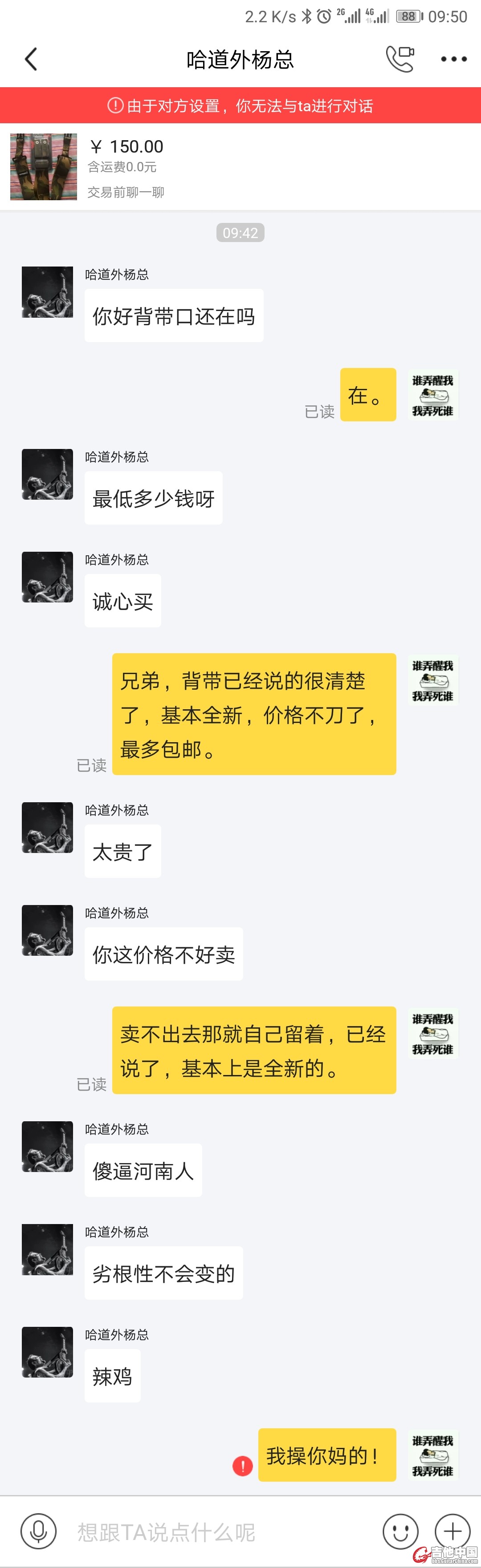
Task: Tap the voice input microphone icon
Action: [x=38, y=1531]
